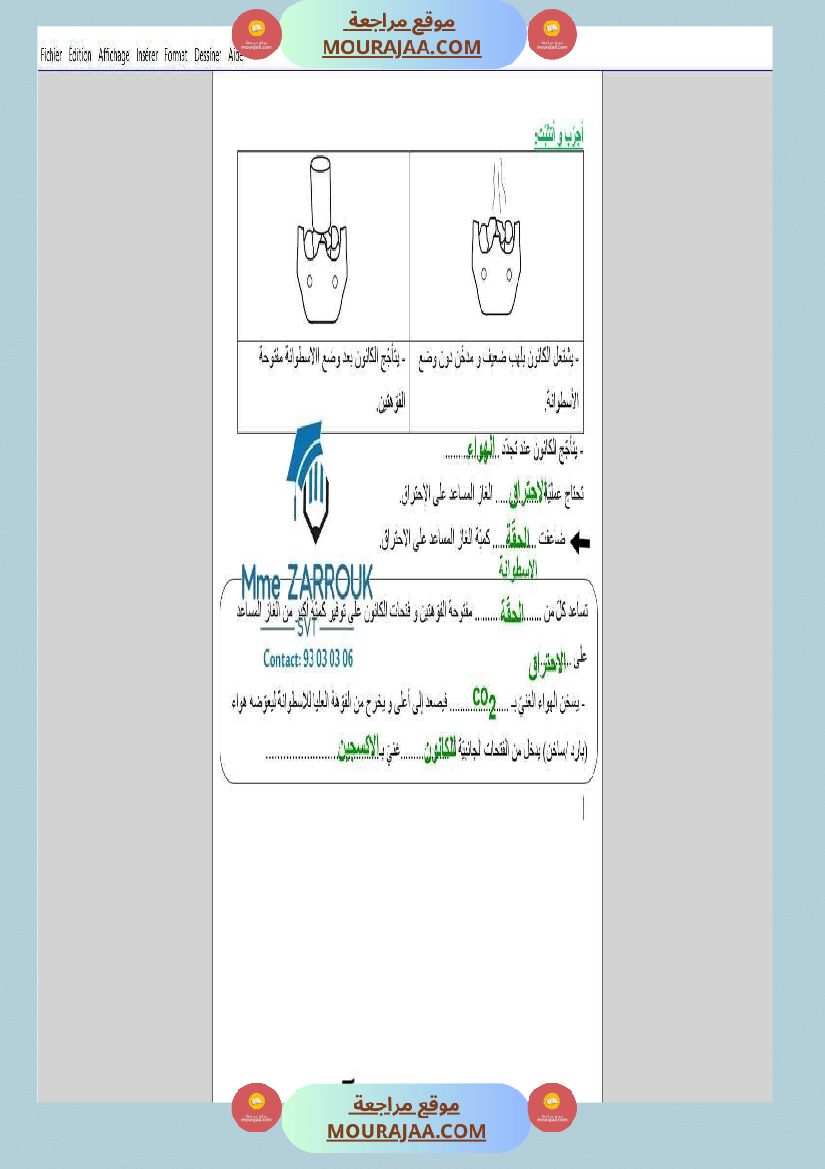This screenshot has height=1169, width=825.
Task: Open the Format menu
Action: pos(176,56)
